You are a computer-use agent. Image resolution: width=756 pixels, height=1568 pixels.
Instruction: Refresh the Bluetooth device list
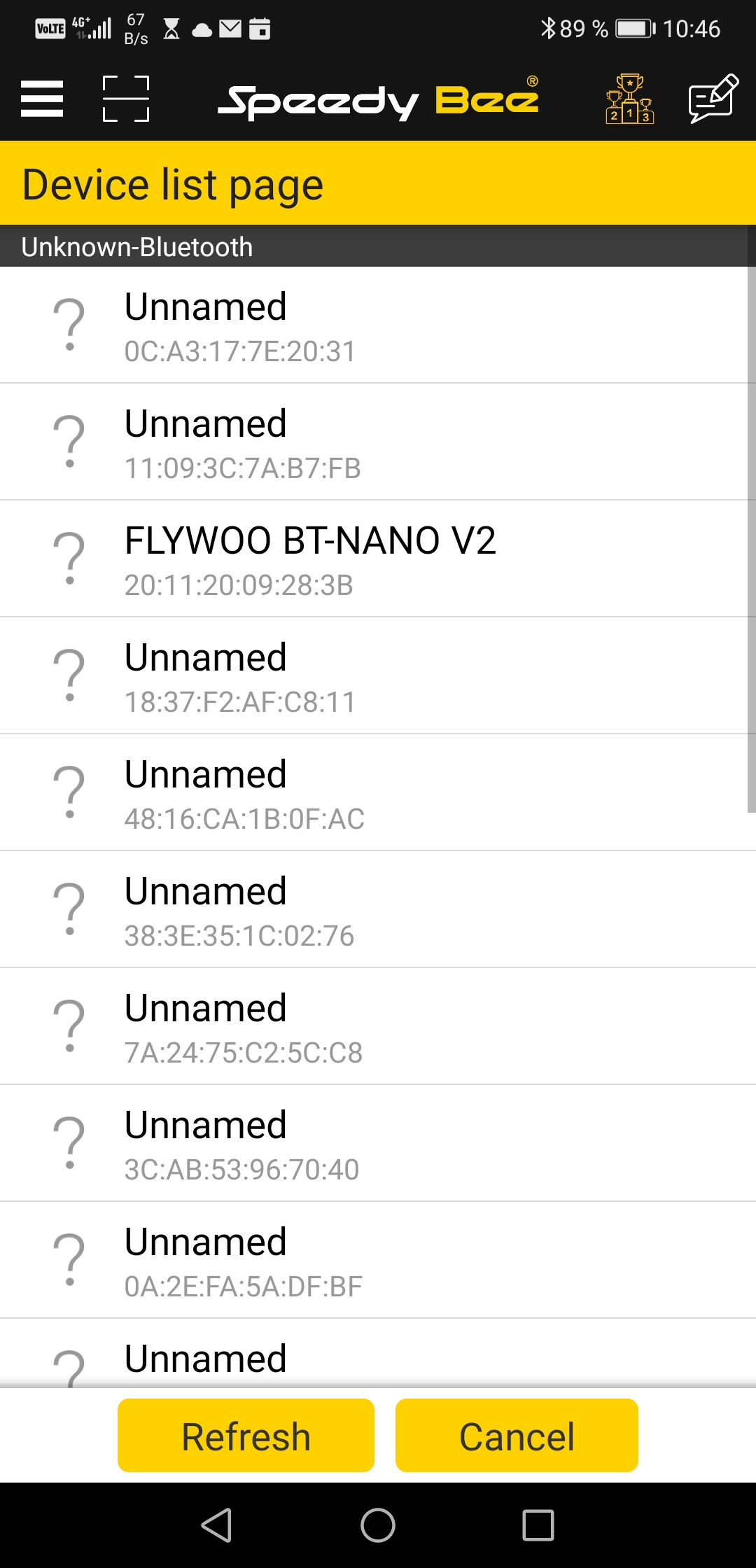pos(246,1436)
